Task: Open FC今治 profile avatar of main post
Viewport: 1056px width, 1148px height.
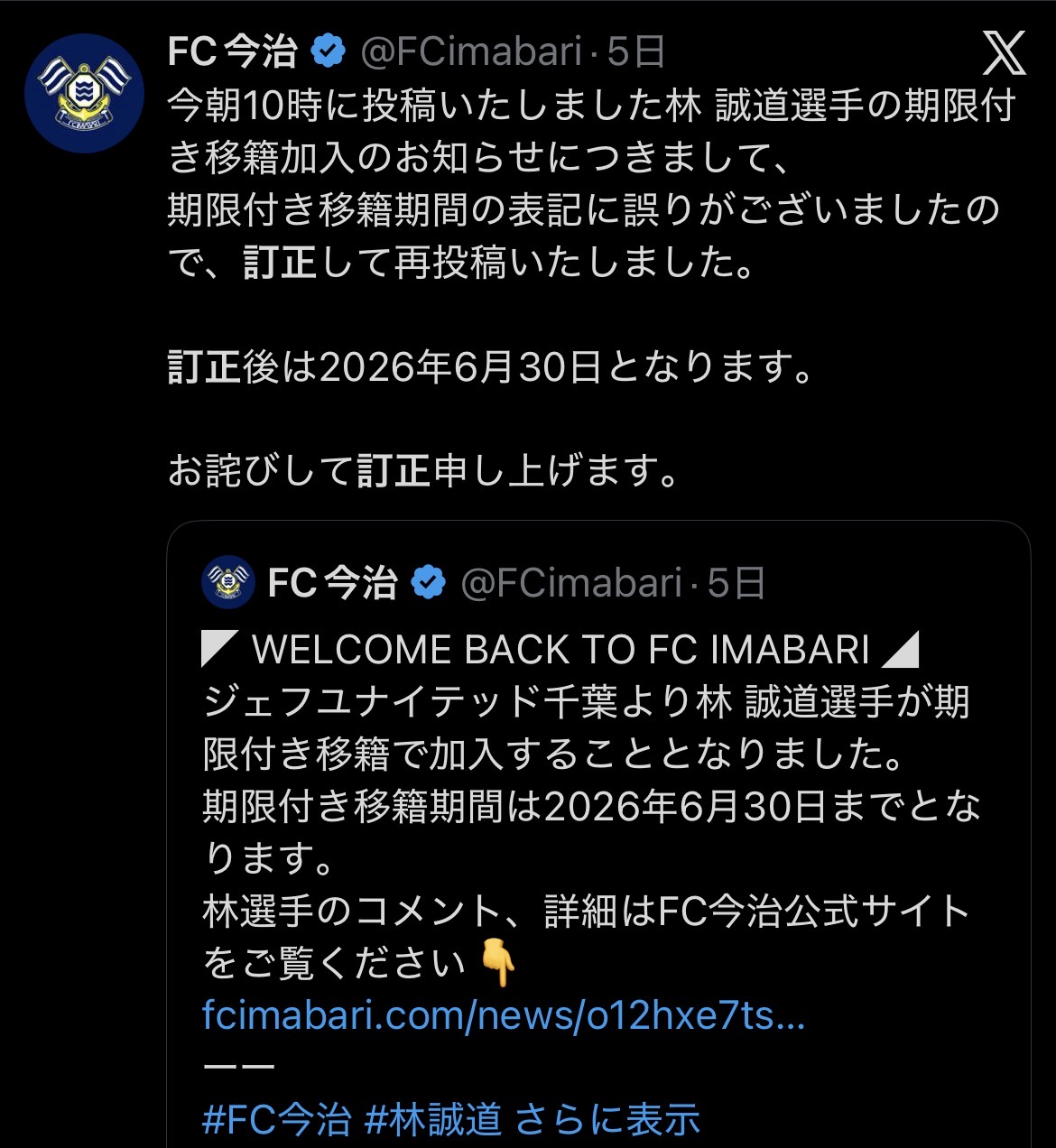Action: [x=84, y=93]
